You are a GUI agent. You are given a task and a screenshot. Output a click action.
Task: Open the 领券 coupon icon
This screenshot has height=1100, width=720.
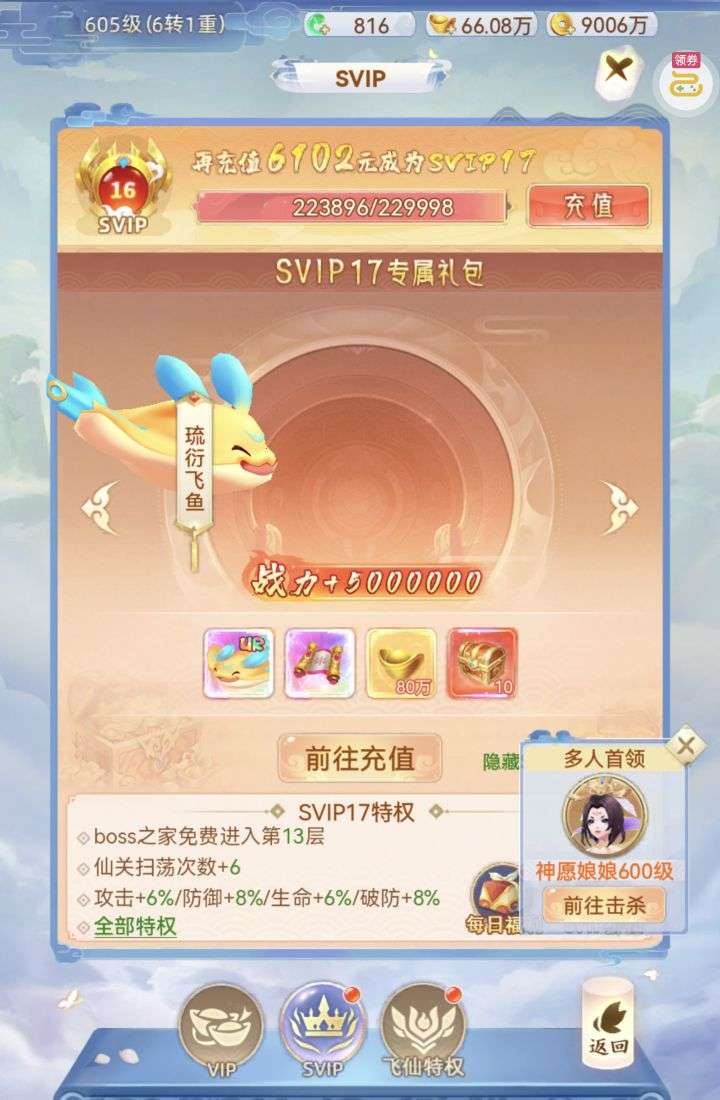click(684, 80)
